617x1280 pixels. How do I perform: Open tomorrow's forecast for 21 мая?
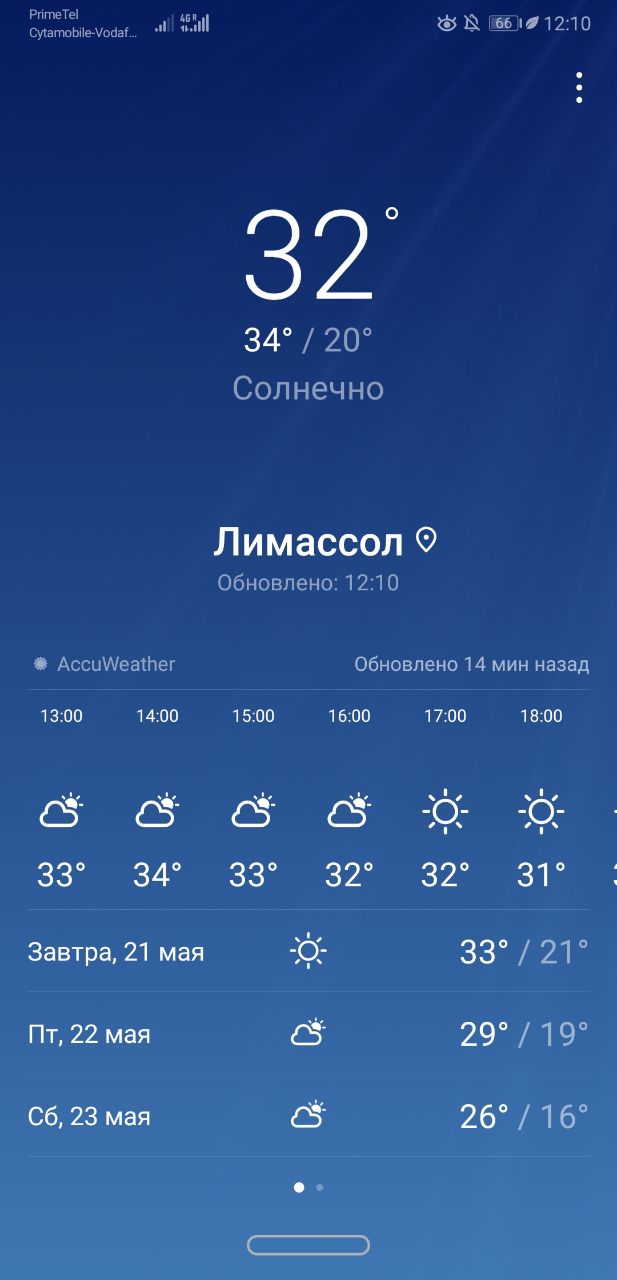coord(308,951)
